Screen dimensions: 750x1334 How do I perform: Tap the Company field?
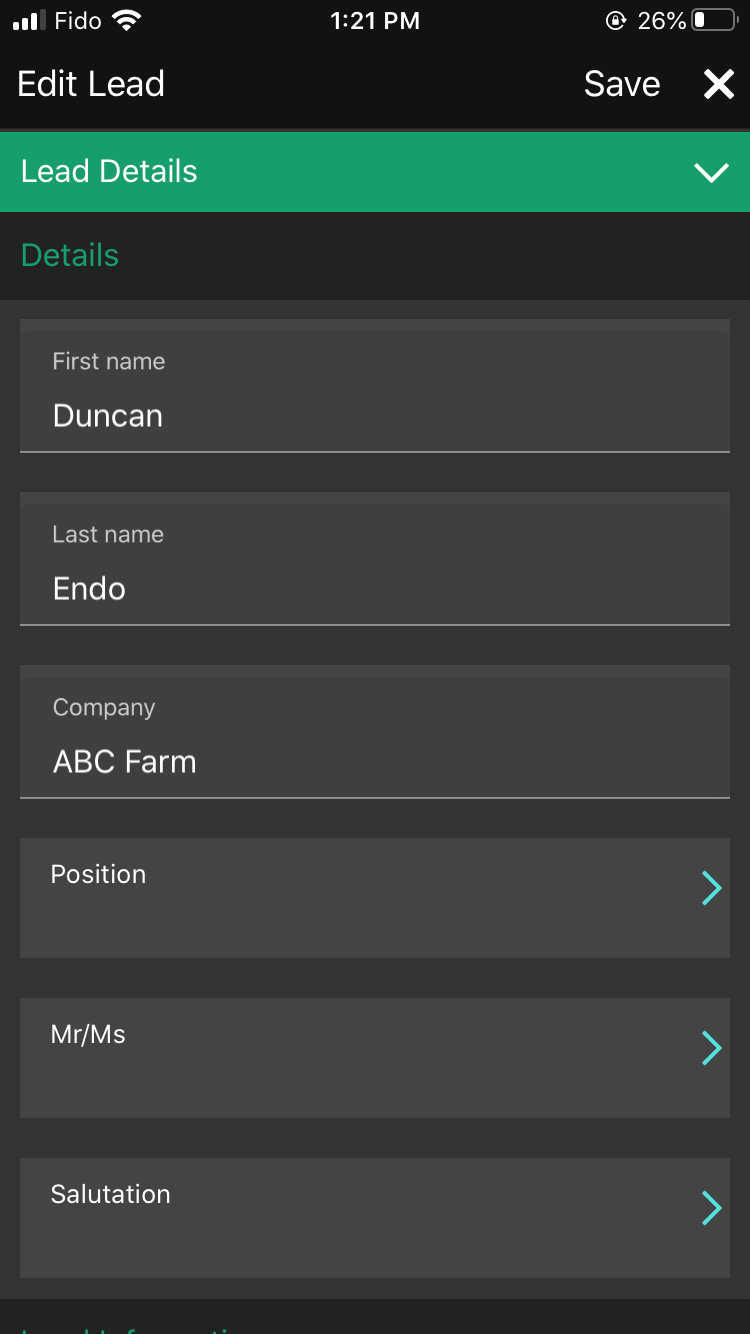tap(375, 732)
